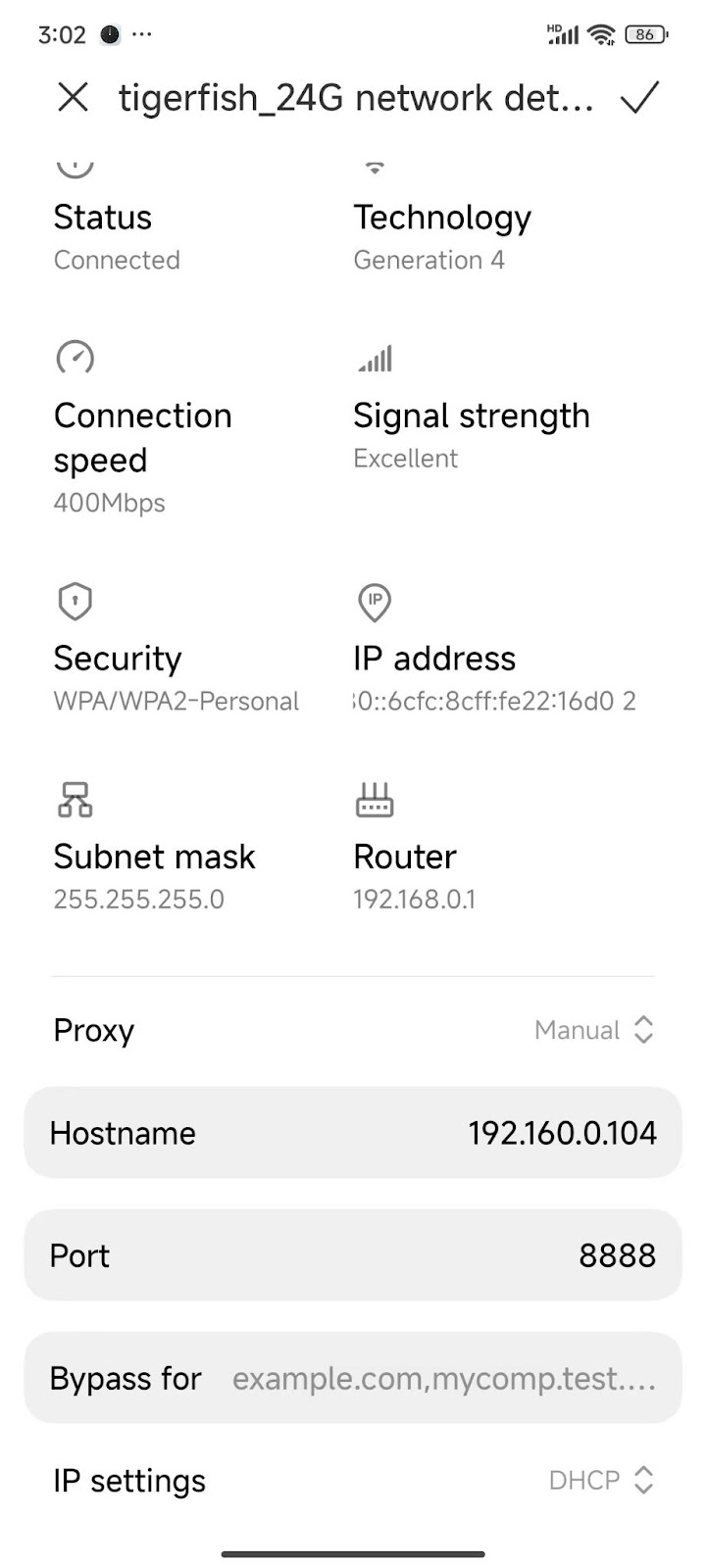Edit the proxy Port field
Screen dimensions: 706x1568
click(x=353, y=1255)
